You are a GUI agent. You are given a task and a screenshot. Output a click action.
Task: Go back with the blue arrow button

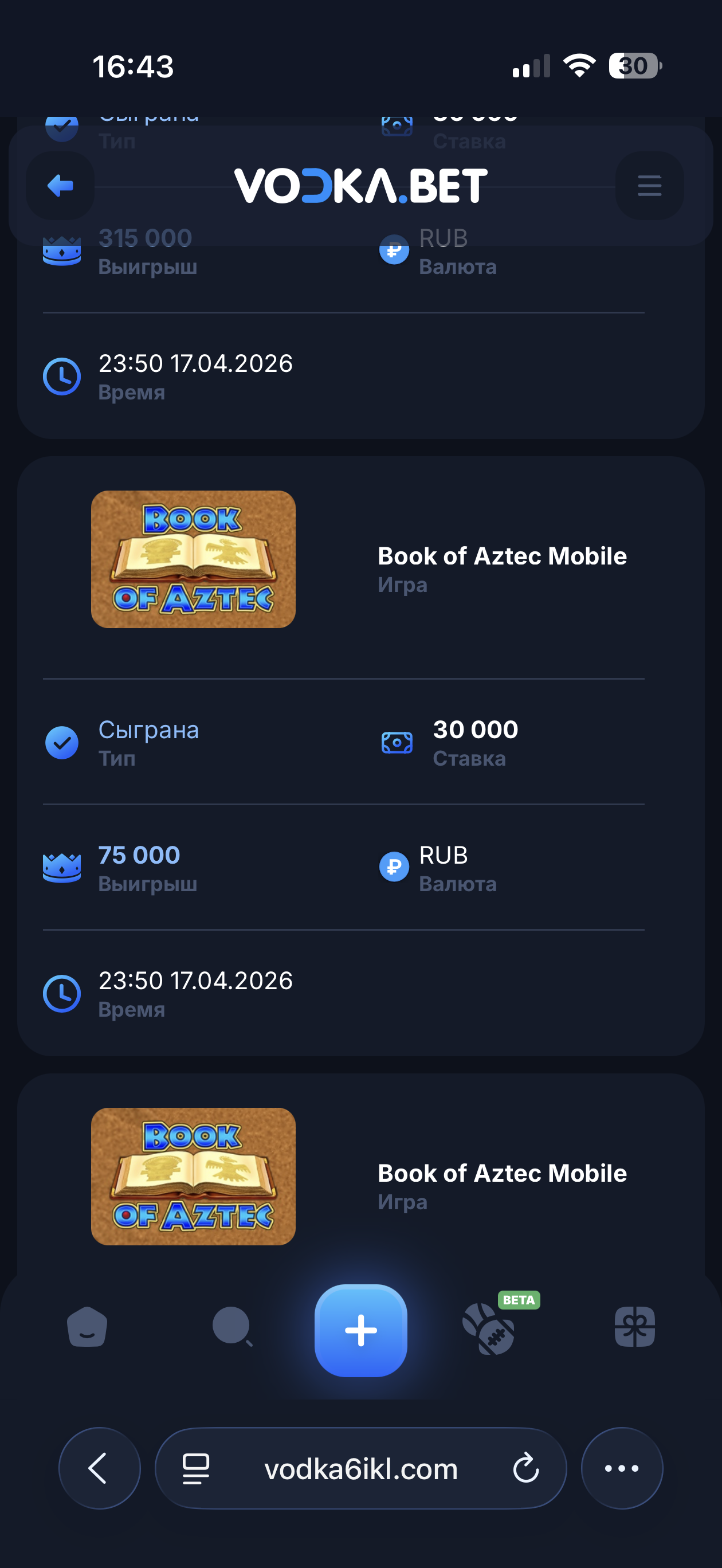point(60,186)
